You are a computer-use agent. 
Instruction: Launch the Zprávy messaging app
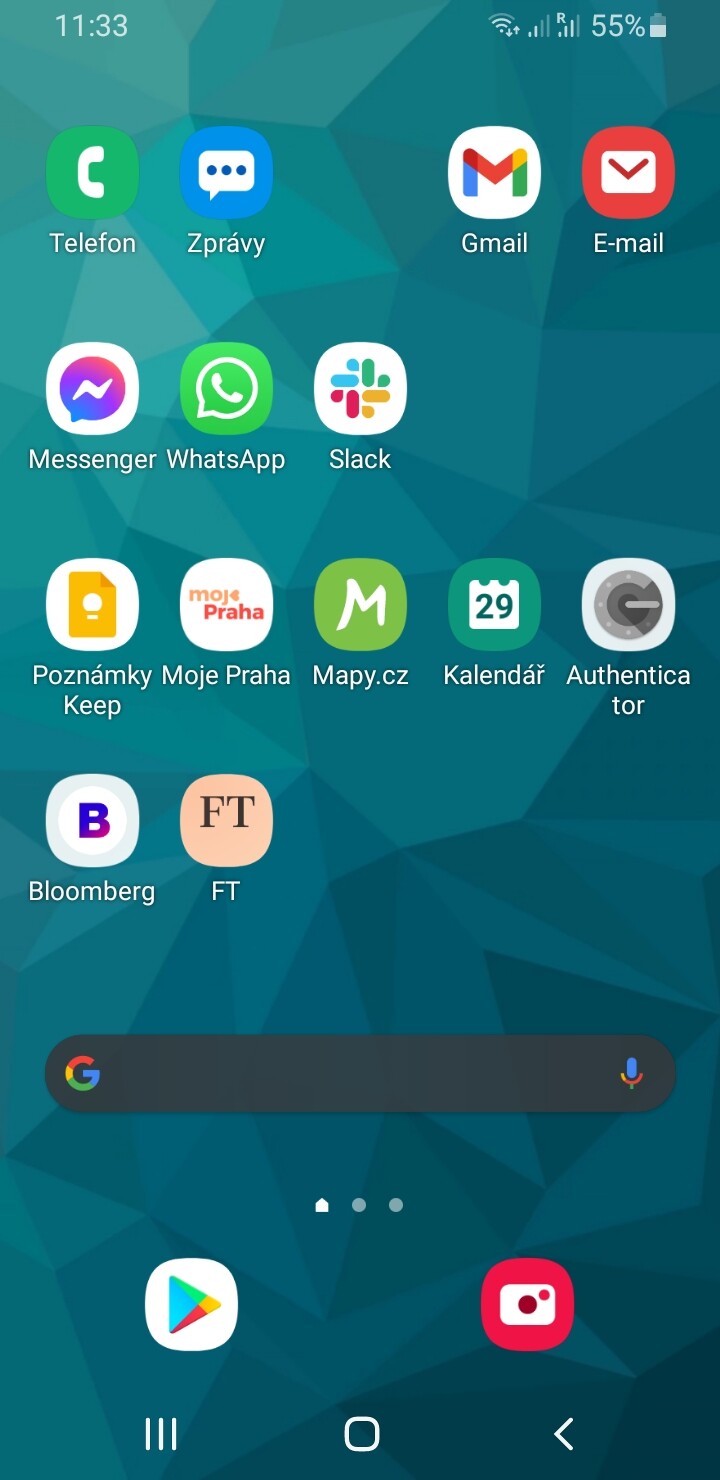click(x=226, y=173)
